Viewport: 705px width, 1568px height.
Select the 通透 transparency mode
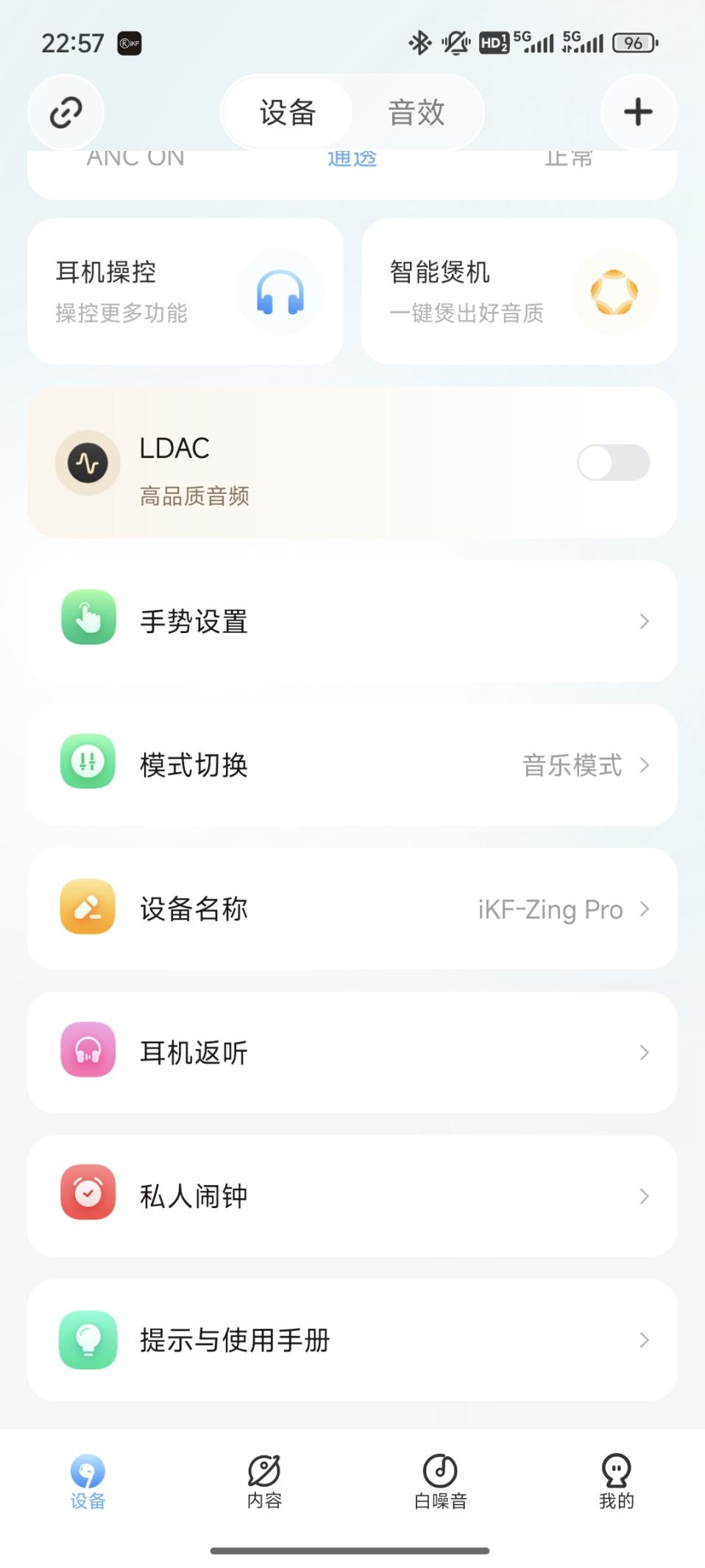click(x=352, y=158)
